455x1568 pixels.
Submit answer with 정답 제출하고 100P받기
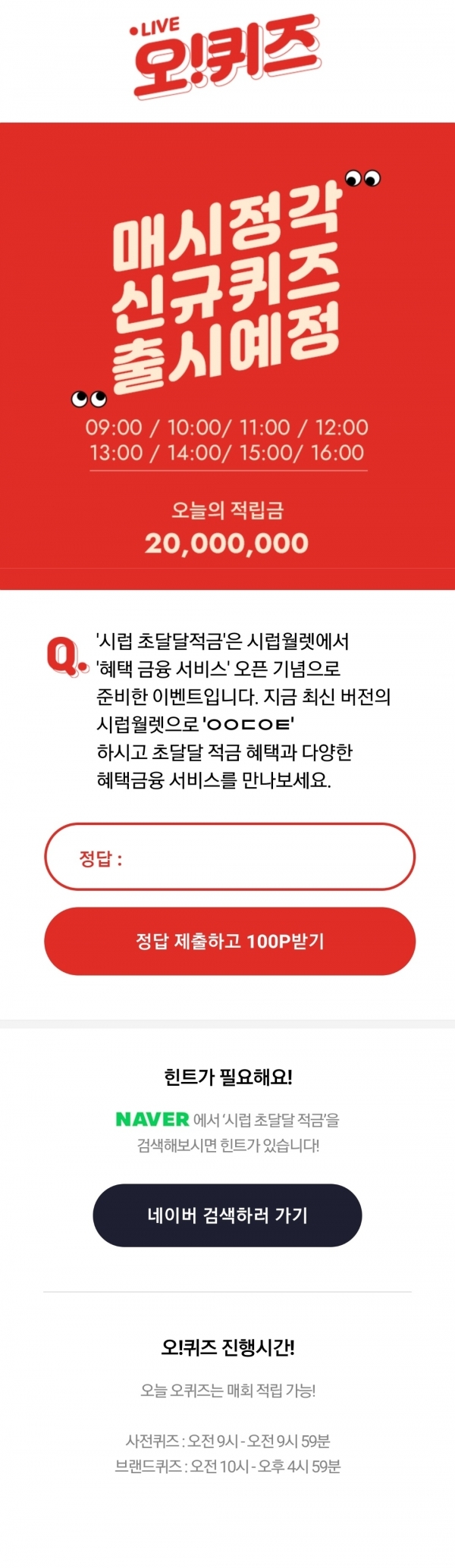pos(230,941)
